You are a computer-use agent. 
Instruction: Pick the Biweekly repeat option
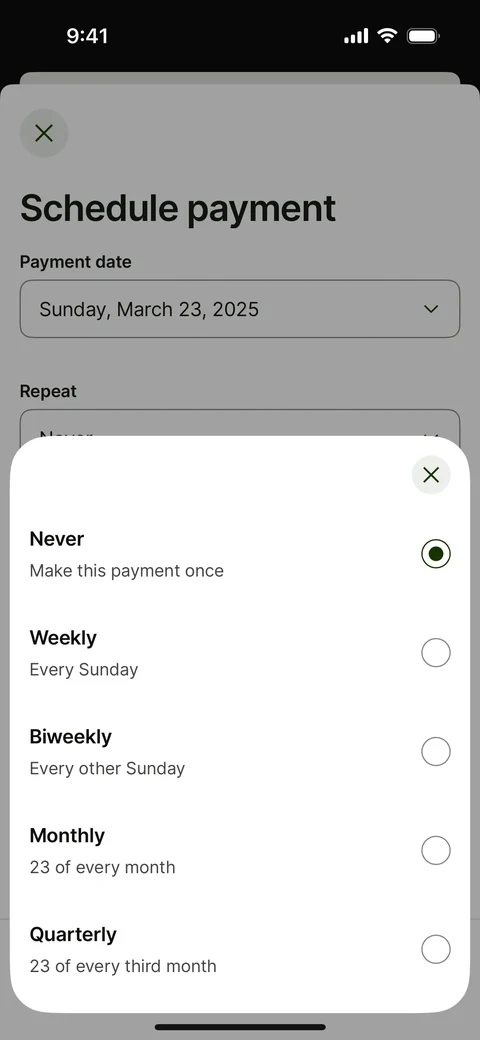(x=239, y=751)
